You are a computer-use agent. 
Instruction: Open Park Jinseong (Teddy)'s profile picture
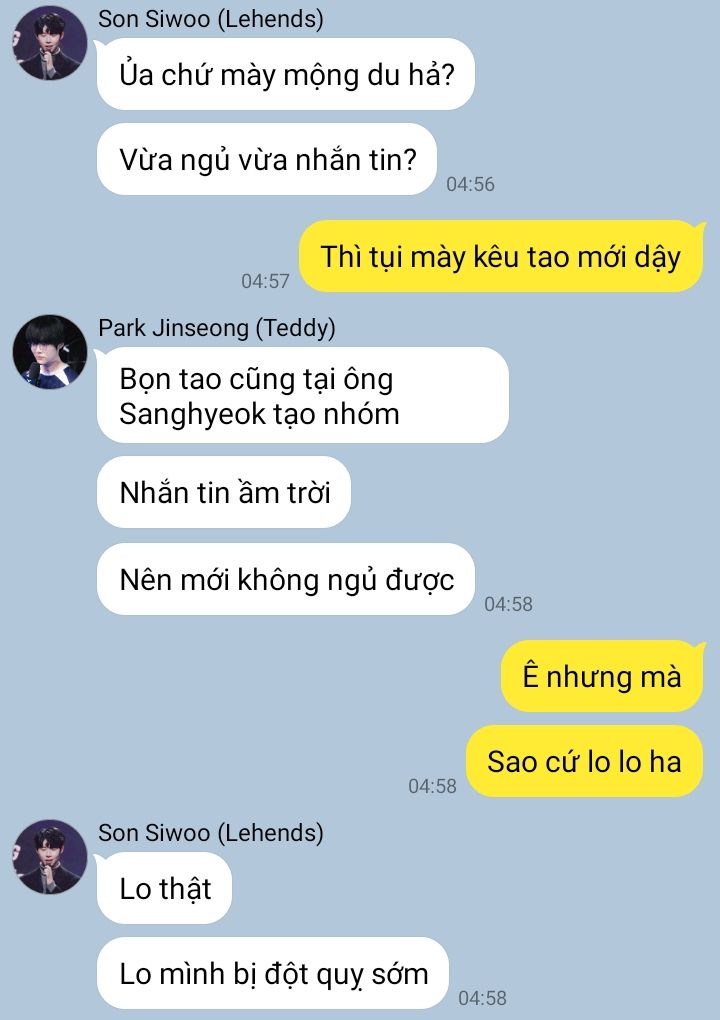click(50, 352)
